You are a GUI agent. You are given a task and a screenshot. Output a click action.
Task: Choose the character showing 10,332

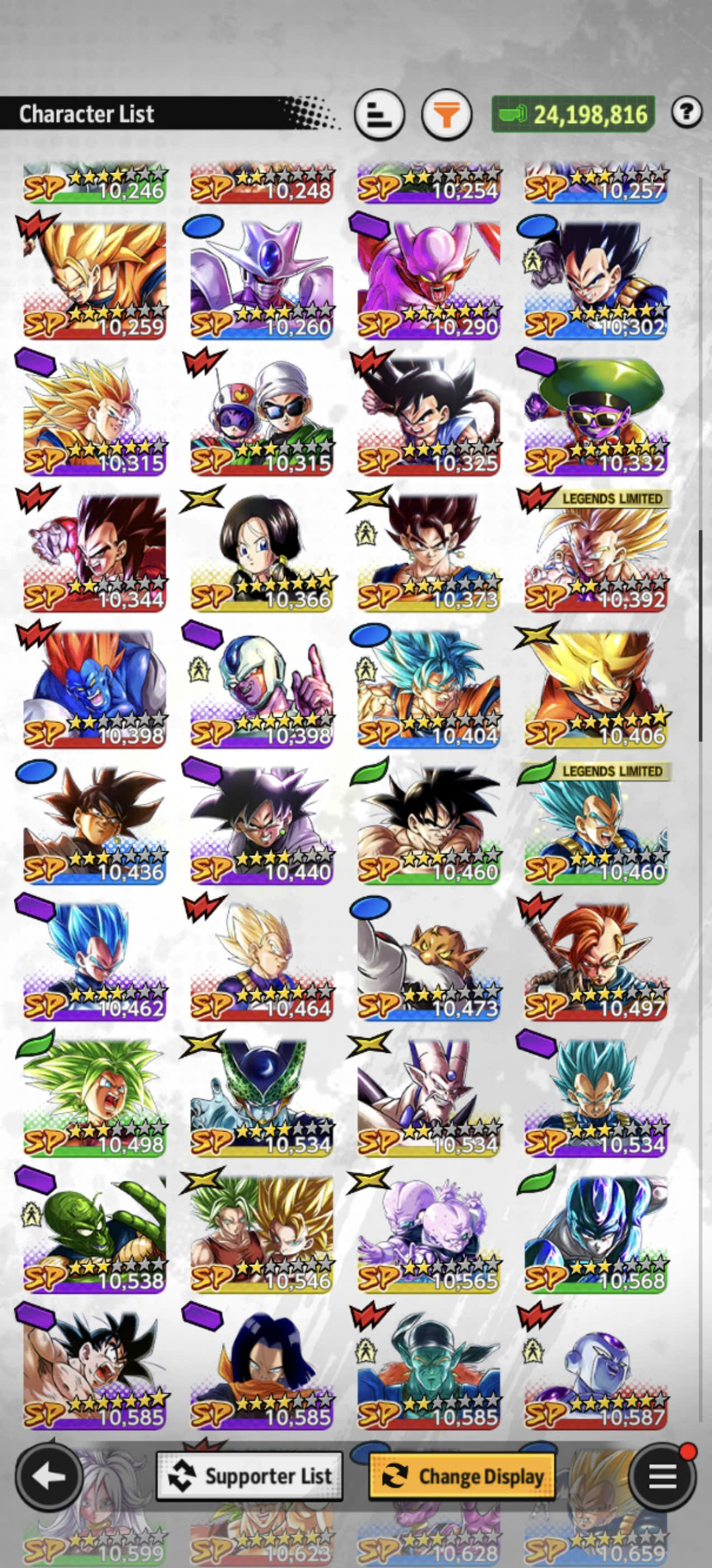coord(596,416)
